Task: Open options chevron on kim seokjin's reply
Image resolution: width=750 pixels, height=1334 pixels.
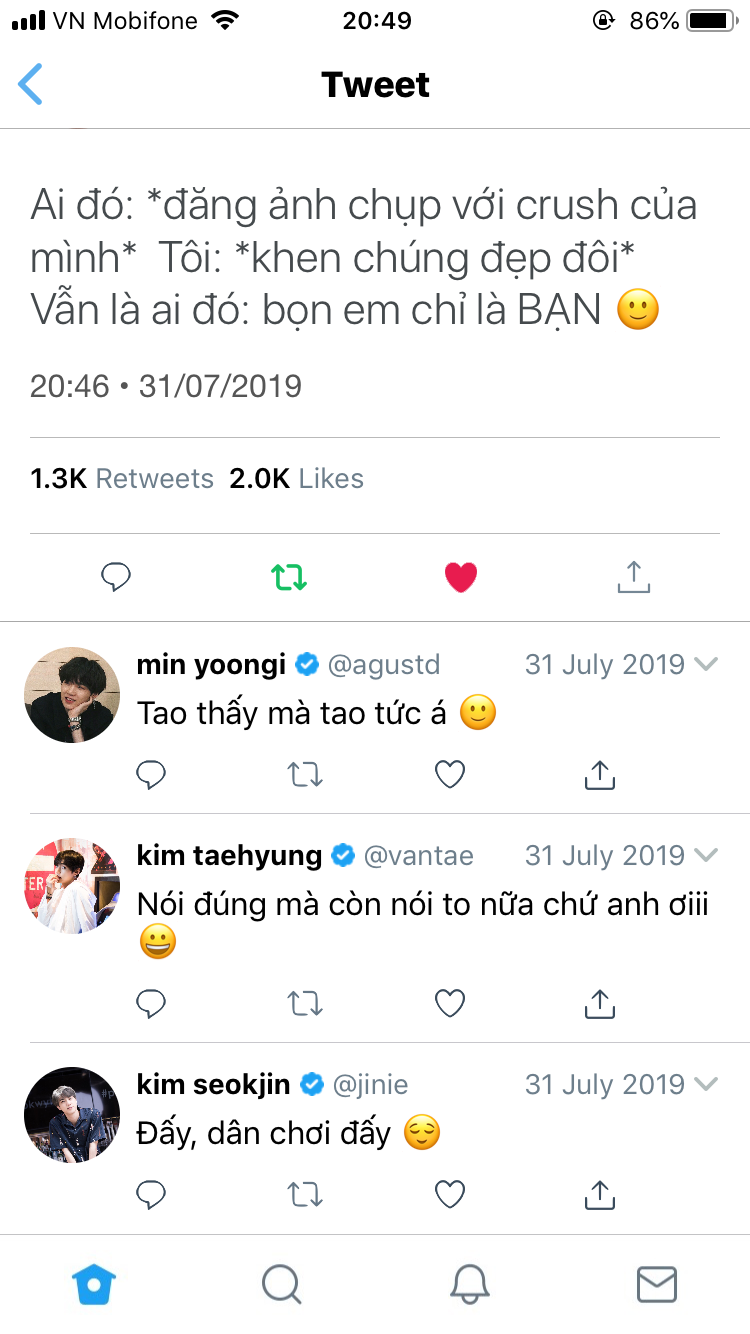Action: click(x=706, y=1084)
